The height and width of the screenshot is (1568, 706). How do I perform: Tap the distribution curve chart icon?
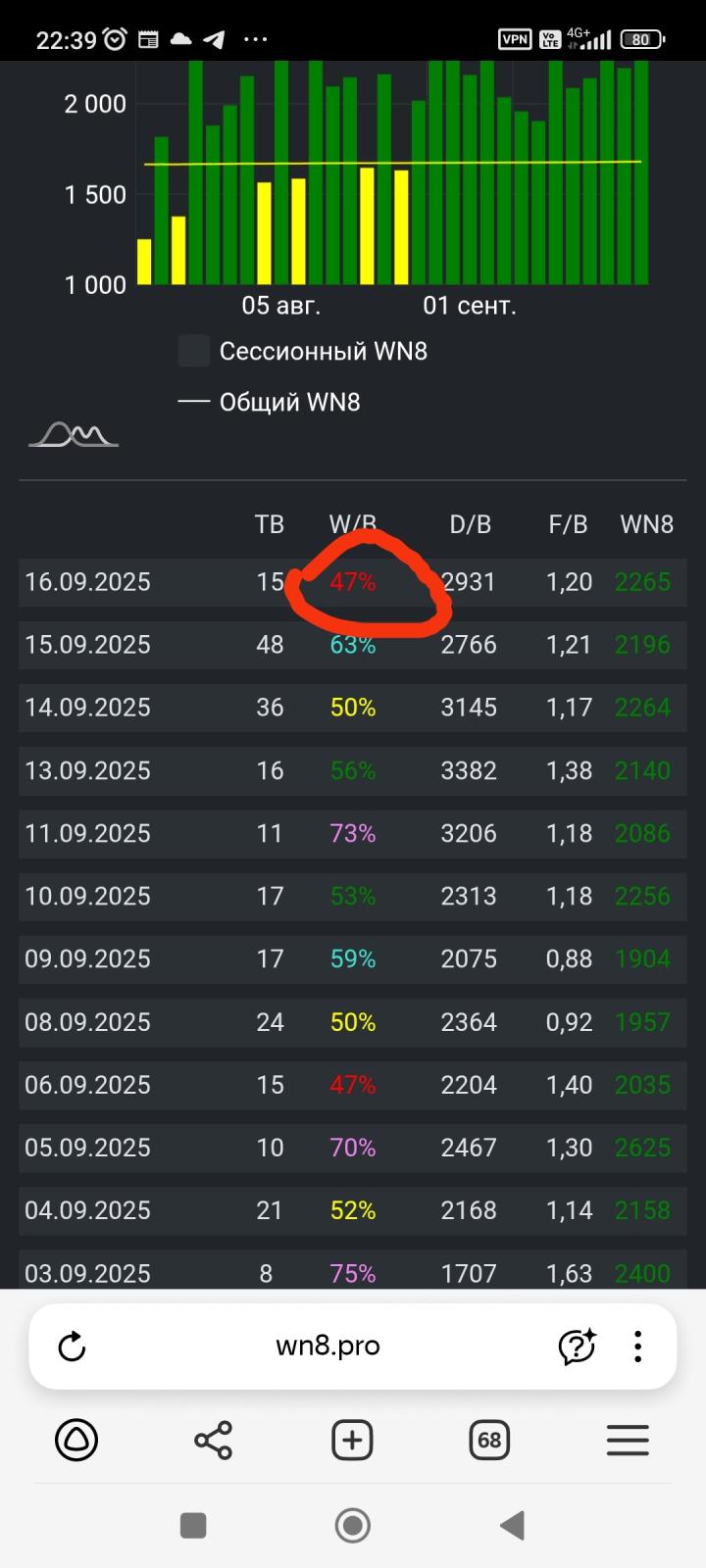74,434
